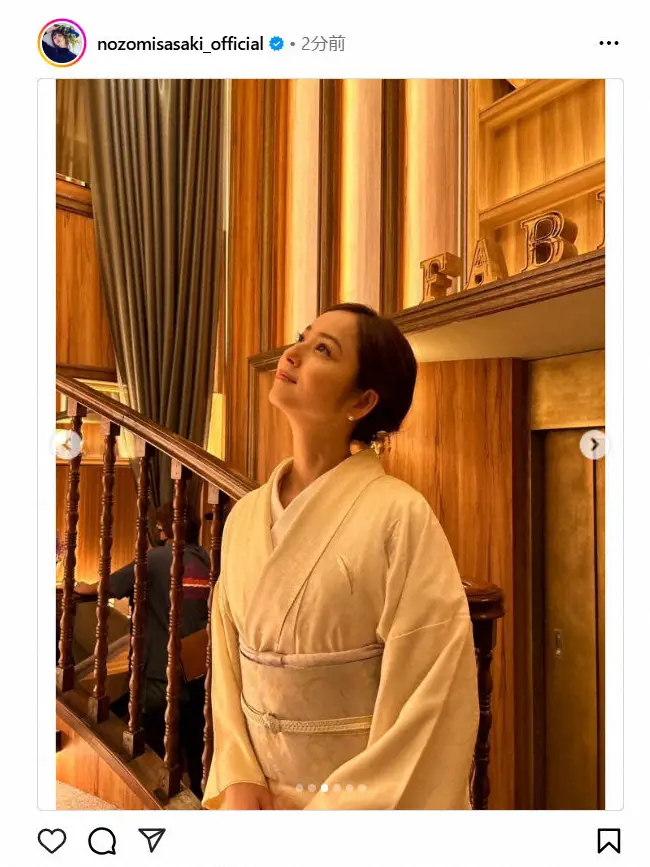Open nozomisasaki_official profile picture
This screenshot has height=867, width=650.
(x=62, y=43)
